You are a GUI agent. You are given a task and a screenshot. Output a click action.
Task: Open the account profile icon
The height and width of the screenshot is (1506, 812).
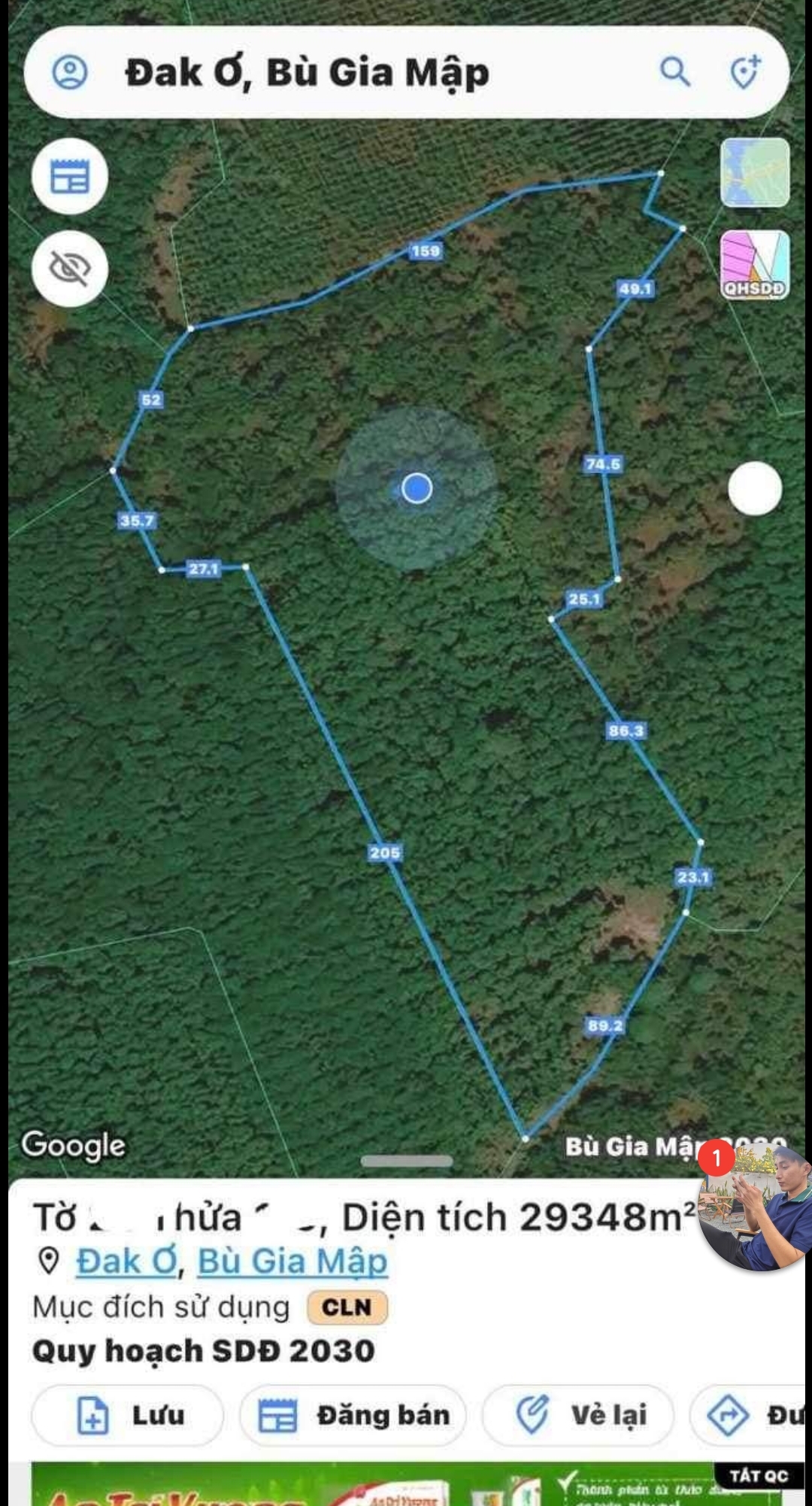tap(70, 73)
